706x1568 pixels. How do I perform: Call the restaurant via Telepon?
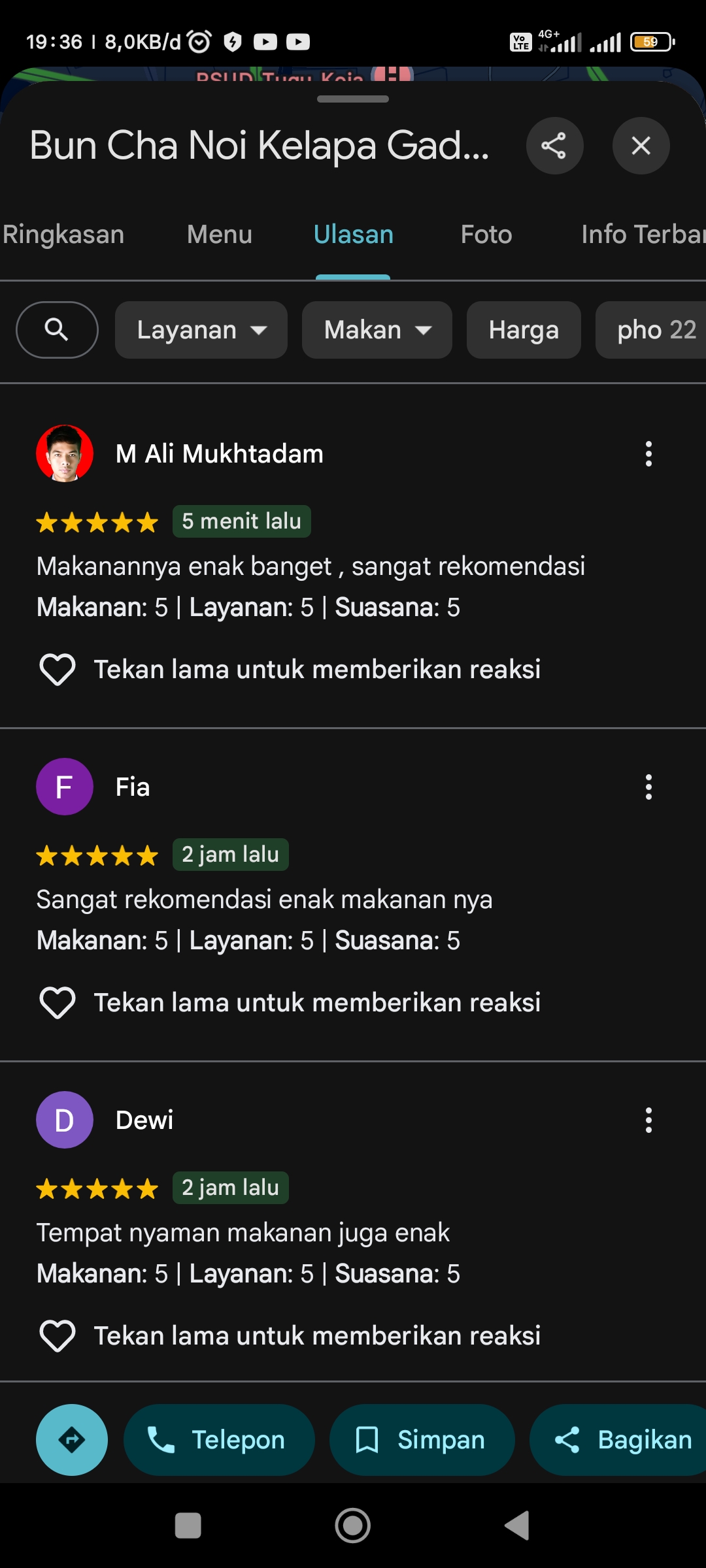[x=219, y=1440]
